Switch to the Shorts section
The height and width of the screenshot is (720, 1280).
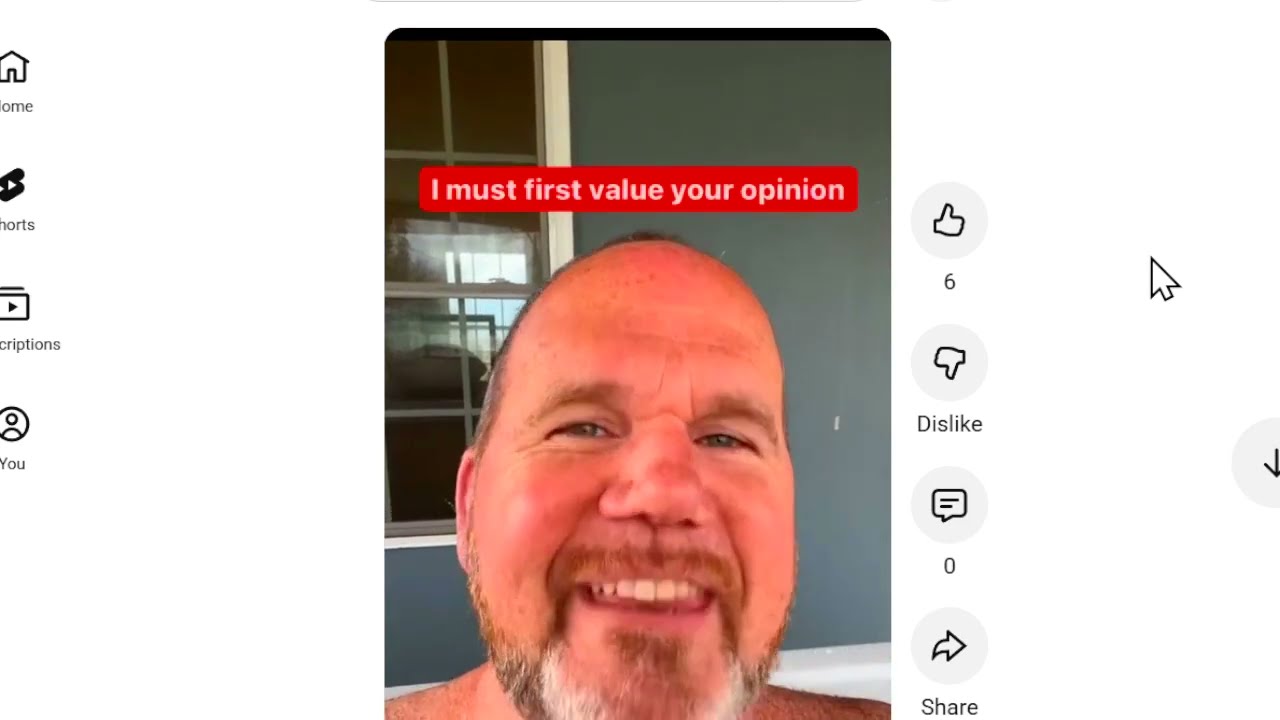pyautogui.click(x=14, y=198)
